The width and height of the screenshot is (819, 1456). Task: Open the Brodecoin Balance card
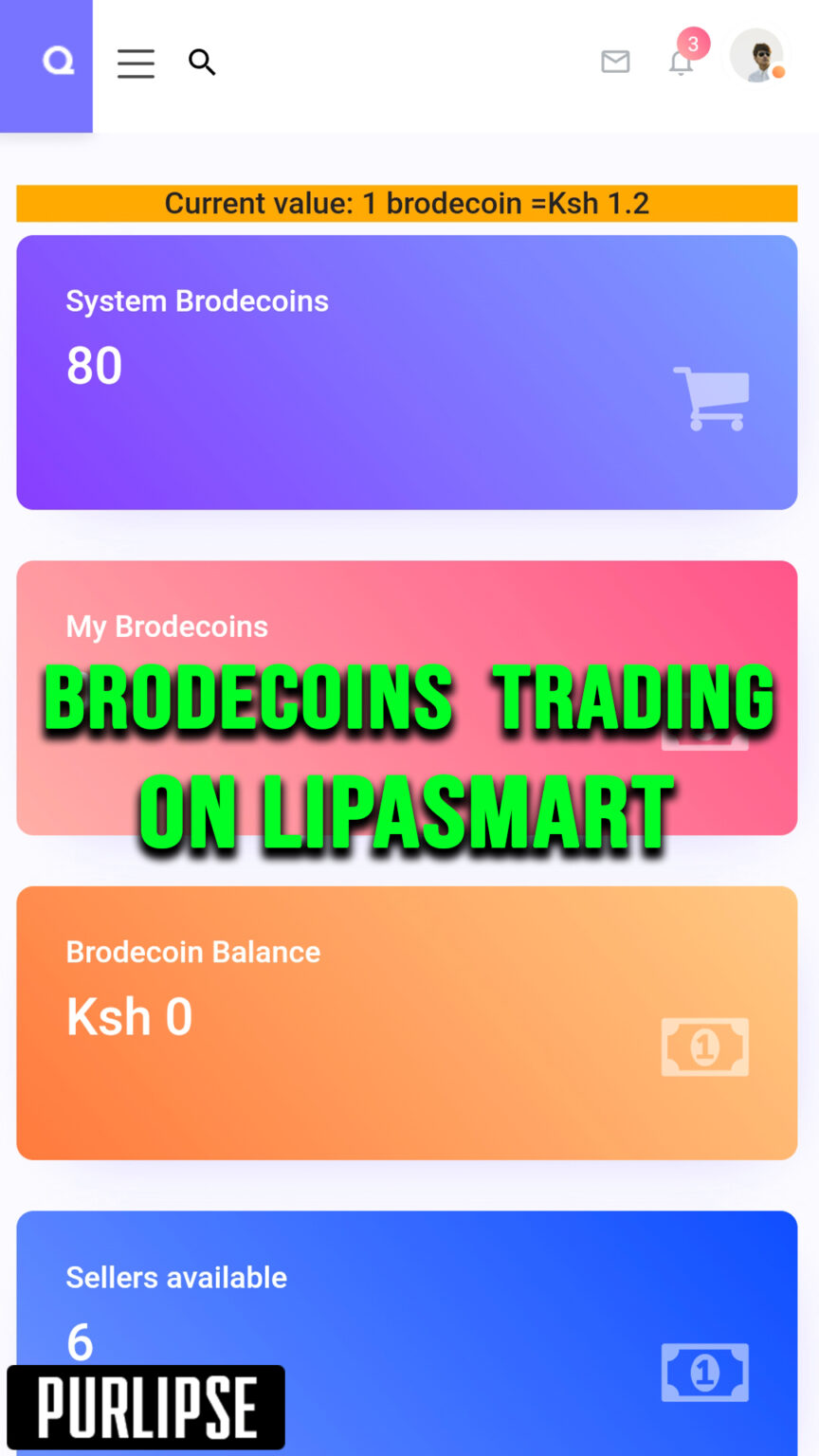click(x=407, y=1023)
